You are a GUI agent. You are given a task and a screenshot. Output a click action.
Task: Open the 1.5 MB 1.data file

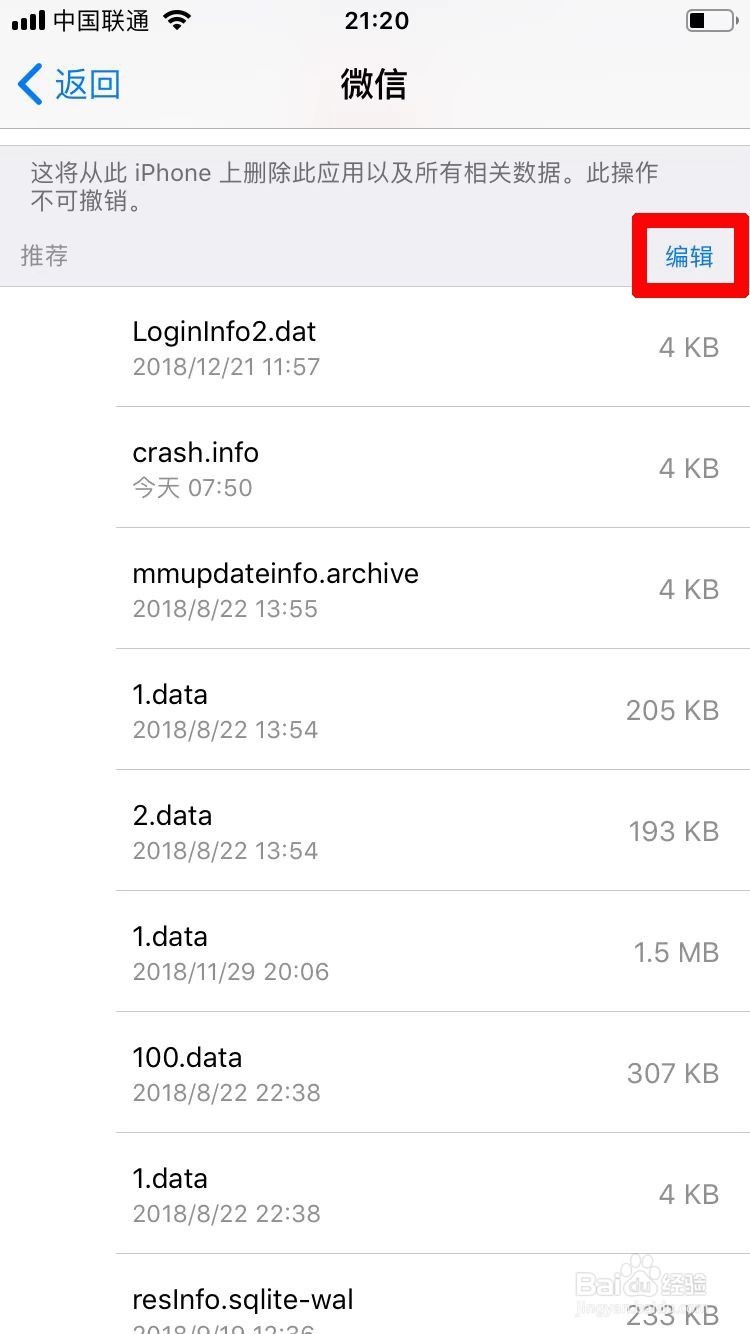click(x=375, y=952)
